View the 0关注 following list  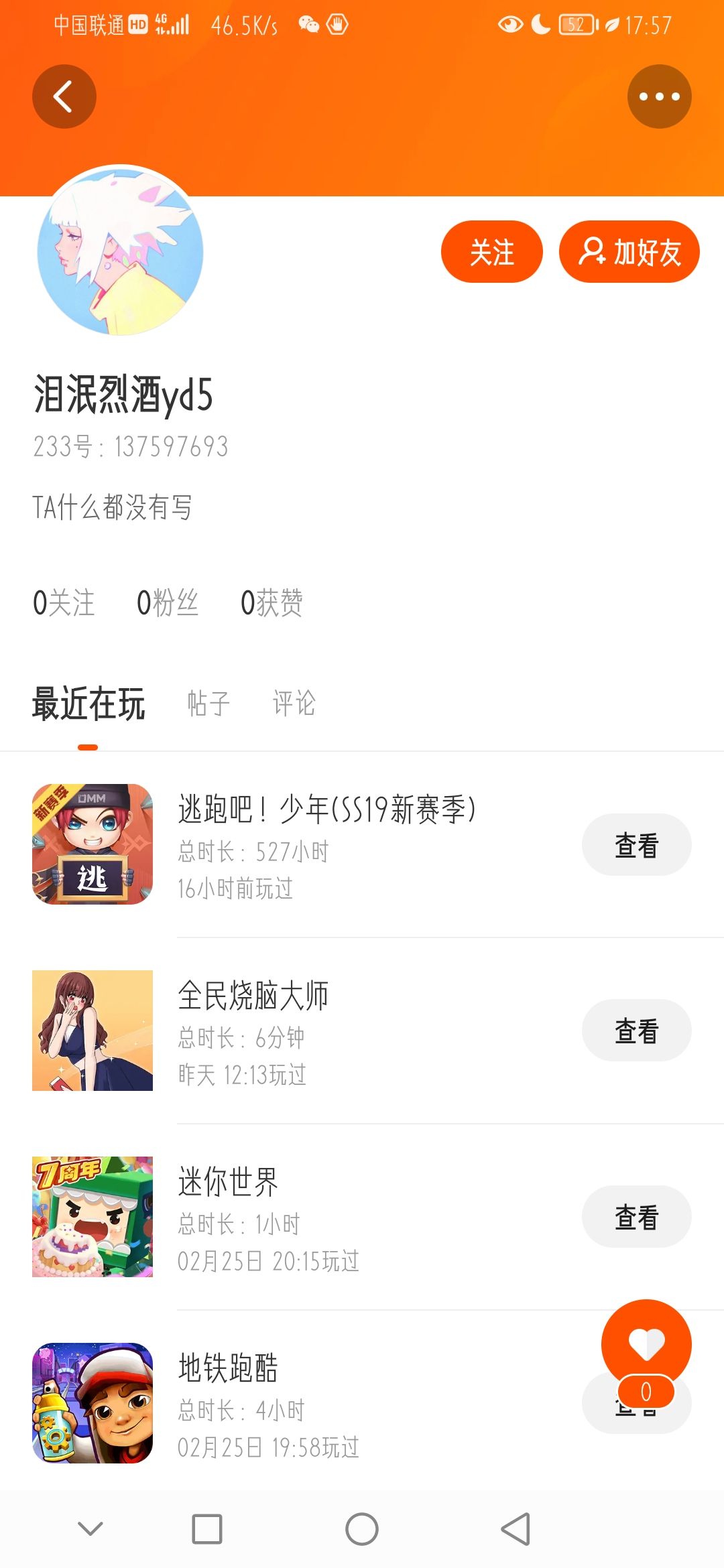coord(64,602)
